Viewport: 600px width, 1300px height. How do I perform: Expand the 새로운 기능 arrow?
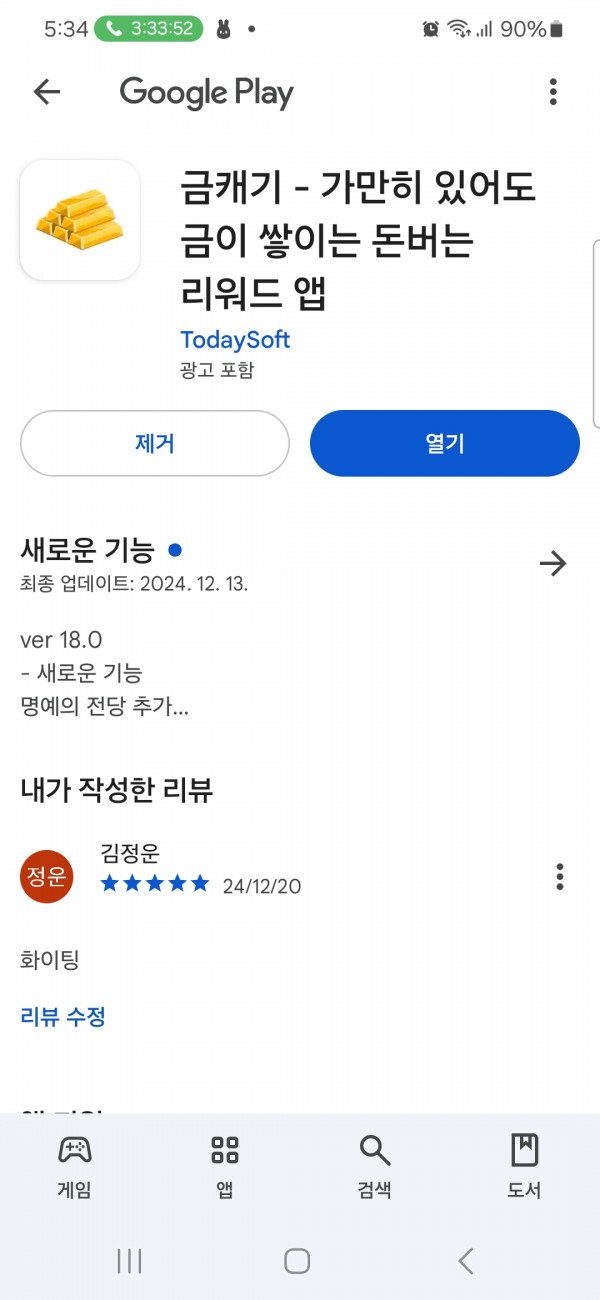553,564
